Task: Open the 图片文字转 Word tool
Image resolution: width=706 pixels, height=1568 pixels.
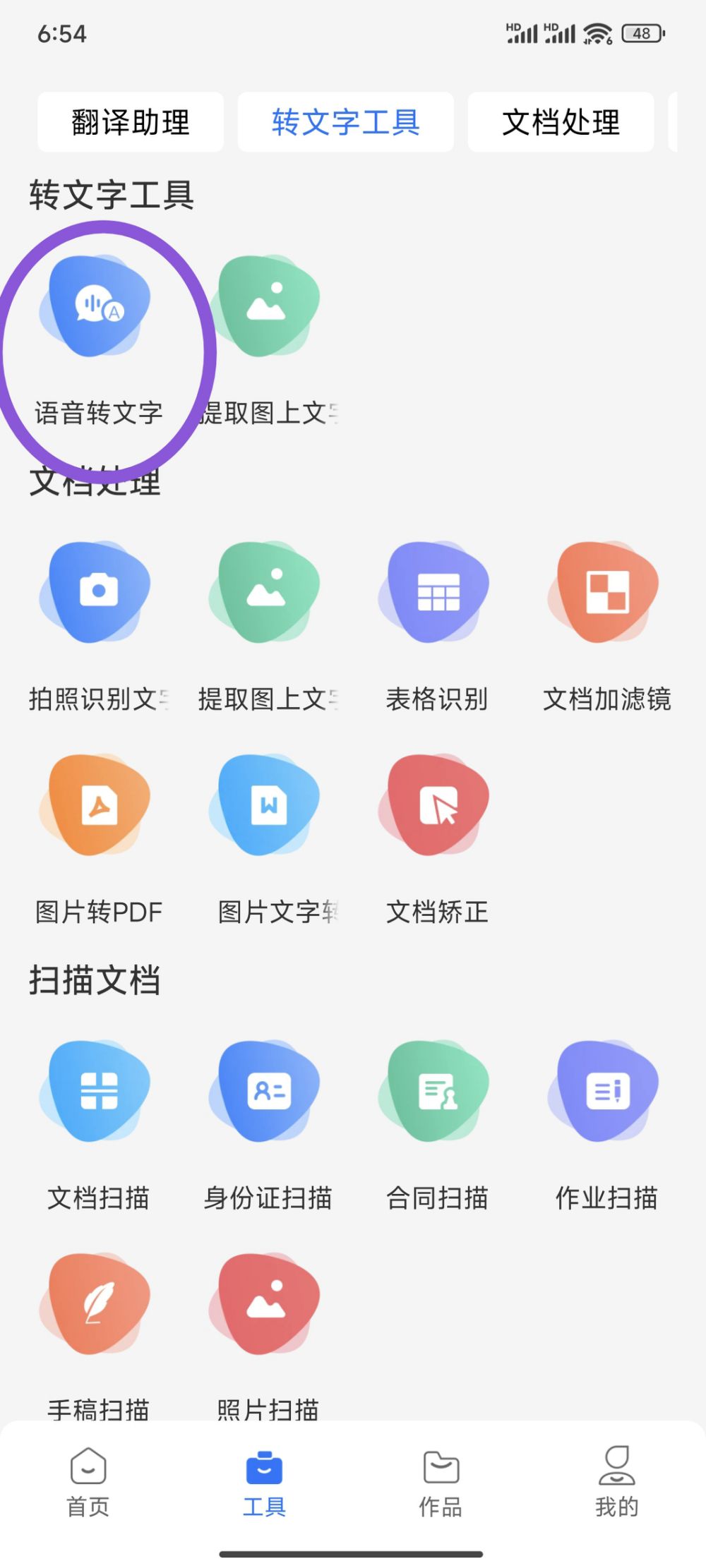Action: (268, 807)
